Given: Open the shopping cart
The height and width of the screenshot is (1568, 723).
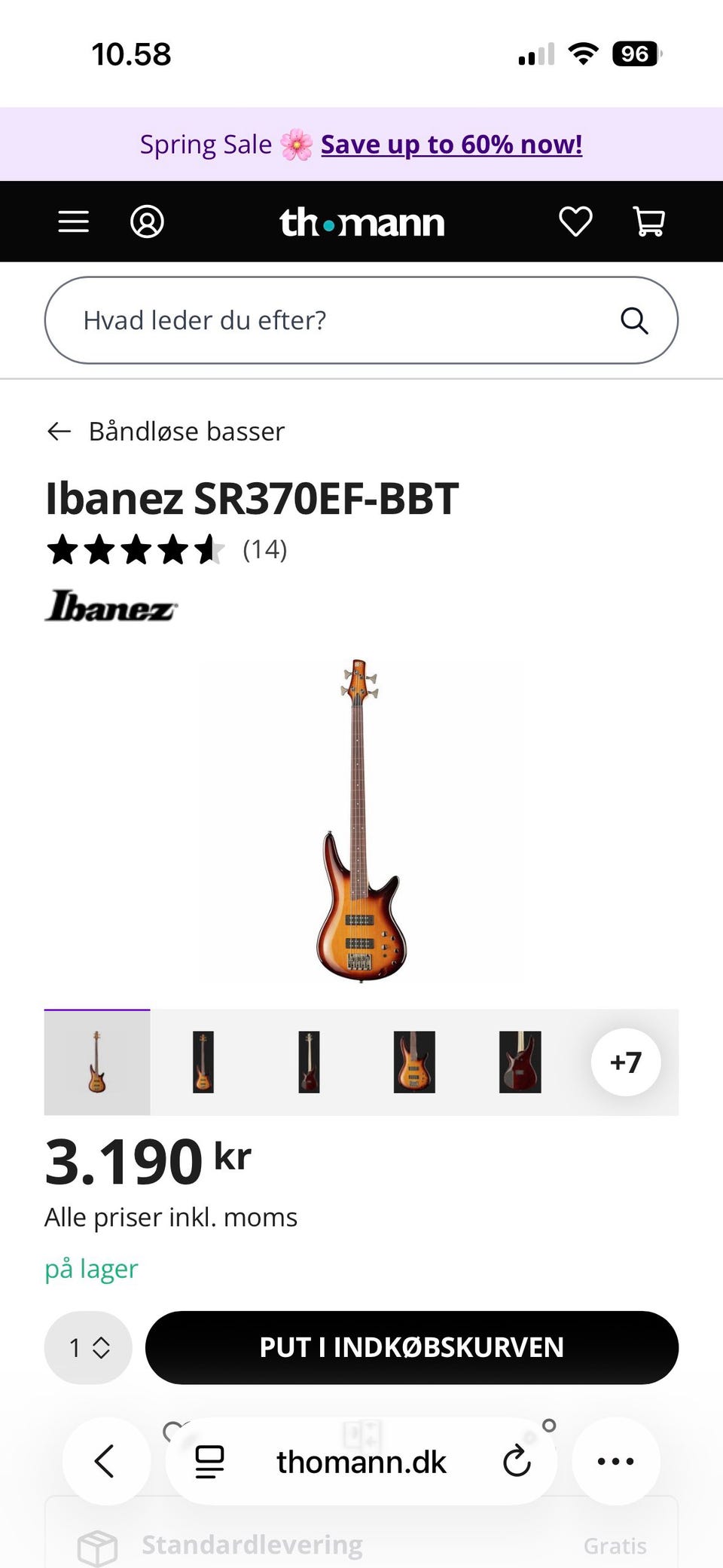Looking at the screenshot, I should point(649,222).
